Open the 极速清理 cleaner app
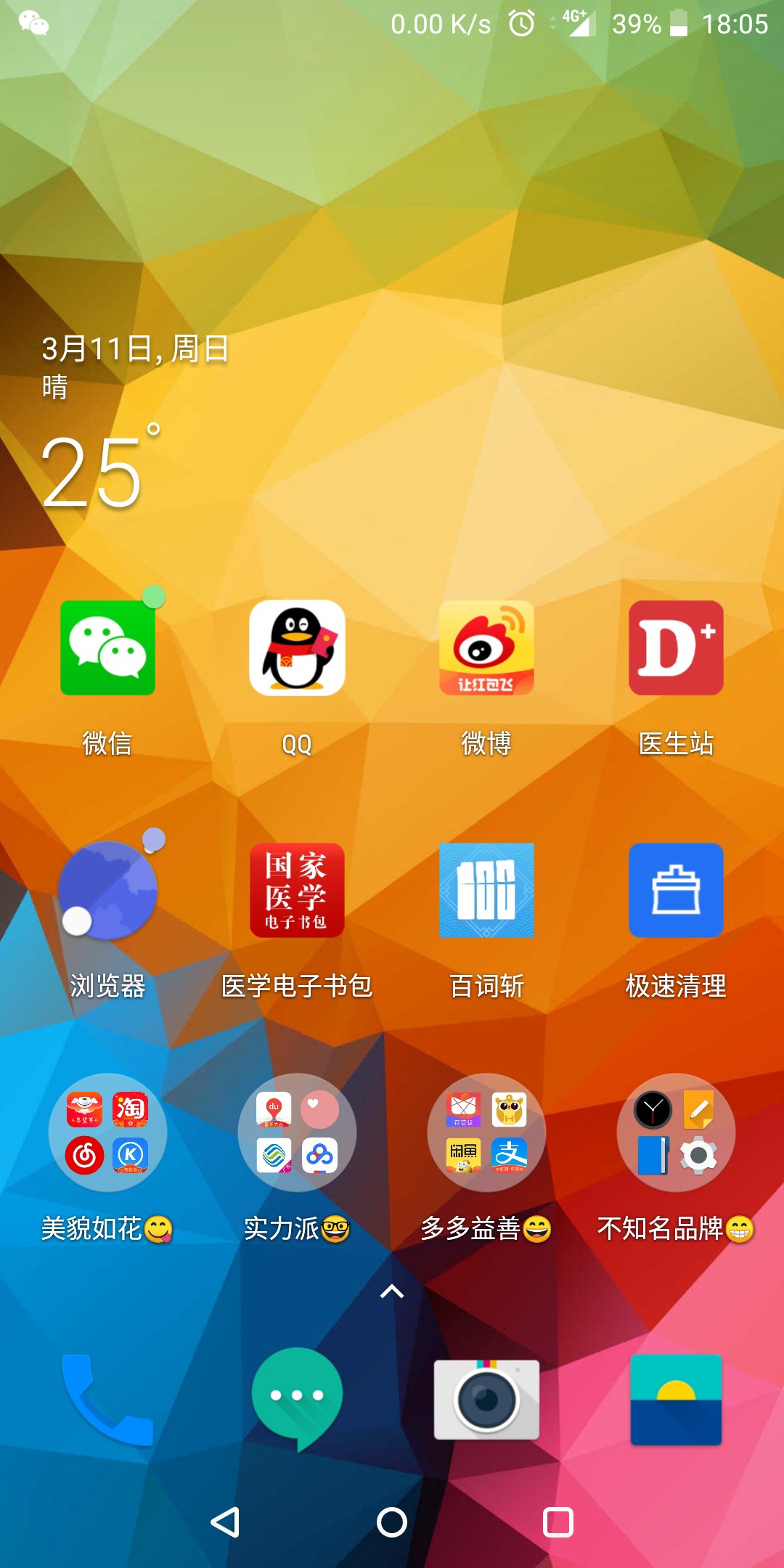 click(x=676, y=890)
